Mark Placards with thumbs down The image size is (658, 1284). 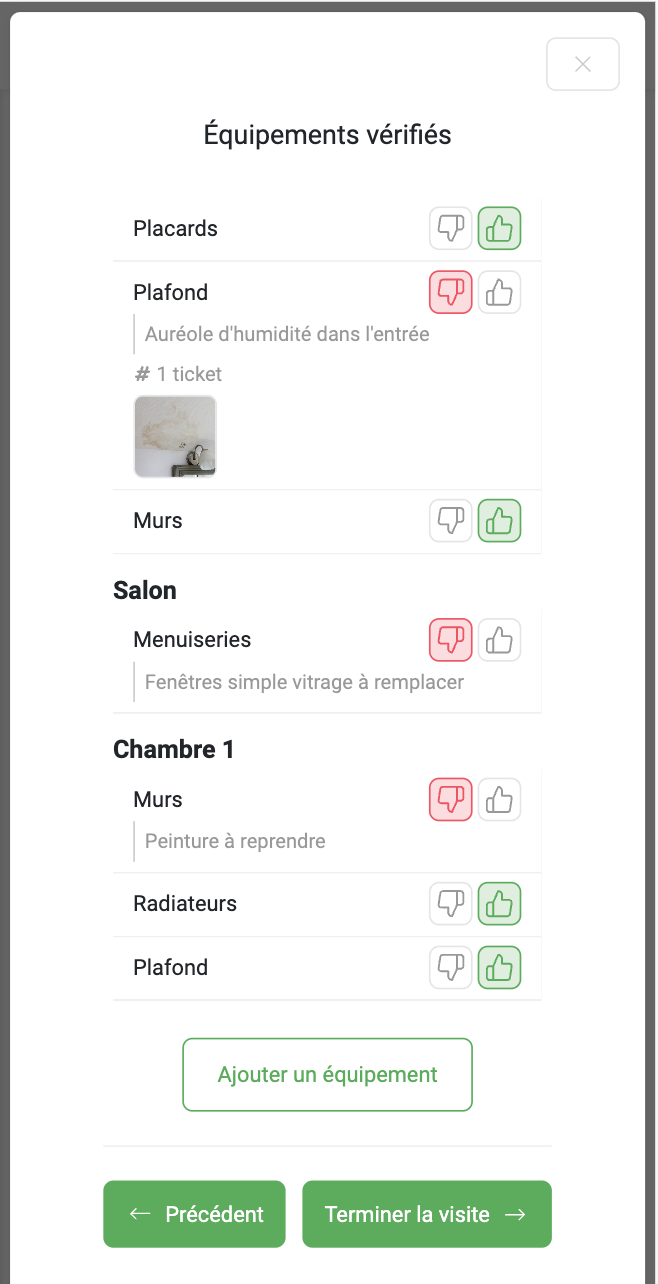click(451, 229)
